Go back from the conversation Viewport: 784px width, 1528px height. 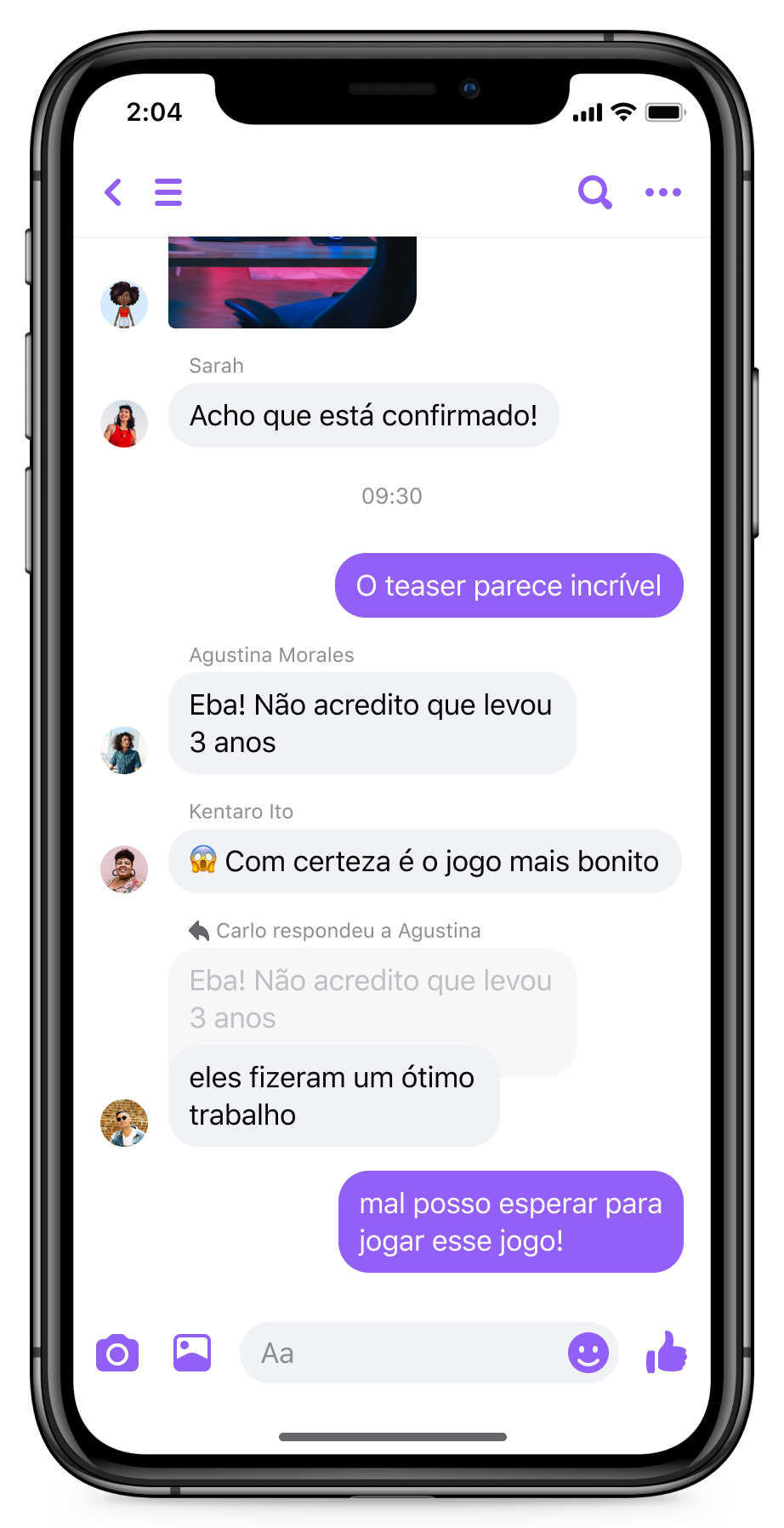click(x=113, y=192)
